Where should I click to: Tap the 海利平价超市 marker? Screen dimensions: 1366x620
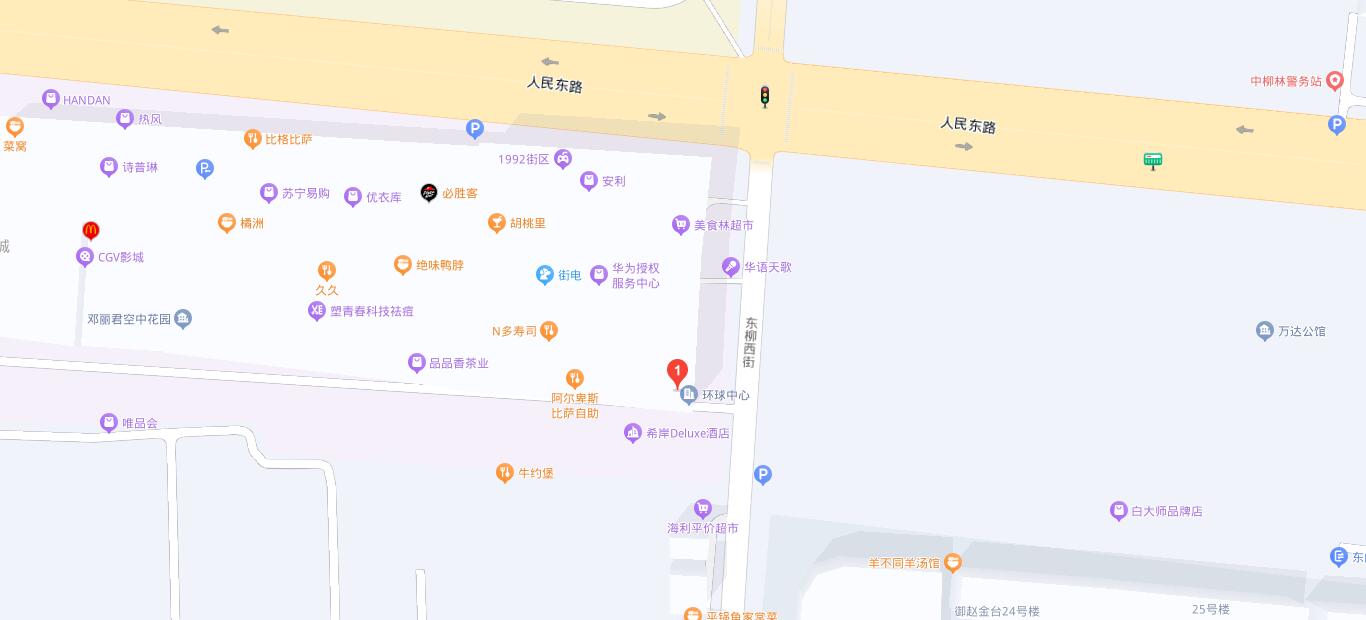pos(703,508)
